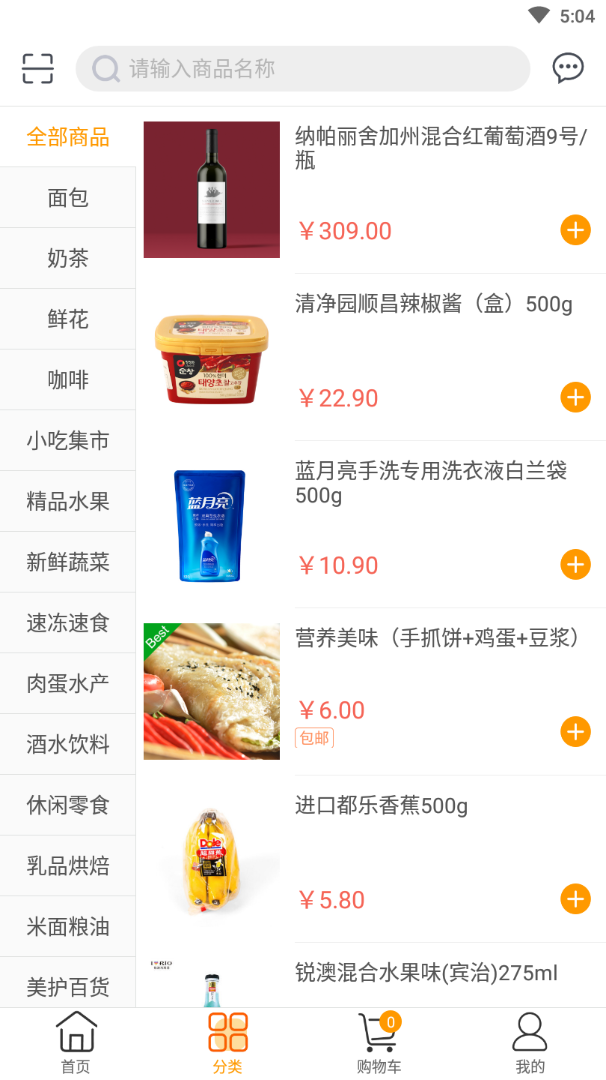Screen dimensions: 606x1080
Task: Open the 购物车 tab
Action: (x=379, y=1043)
